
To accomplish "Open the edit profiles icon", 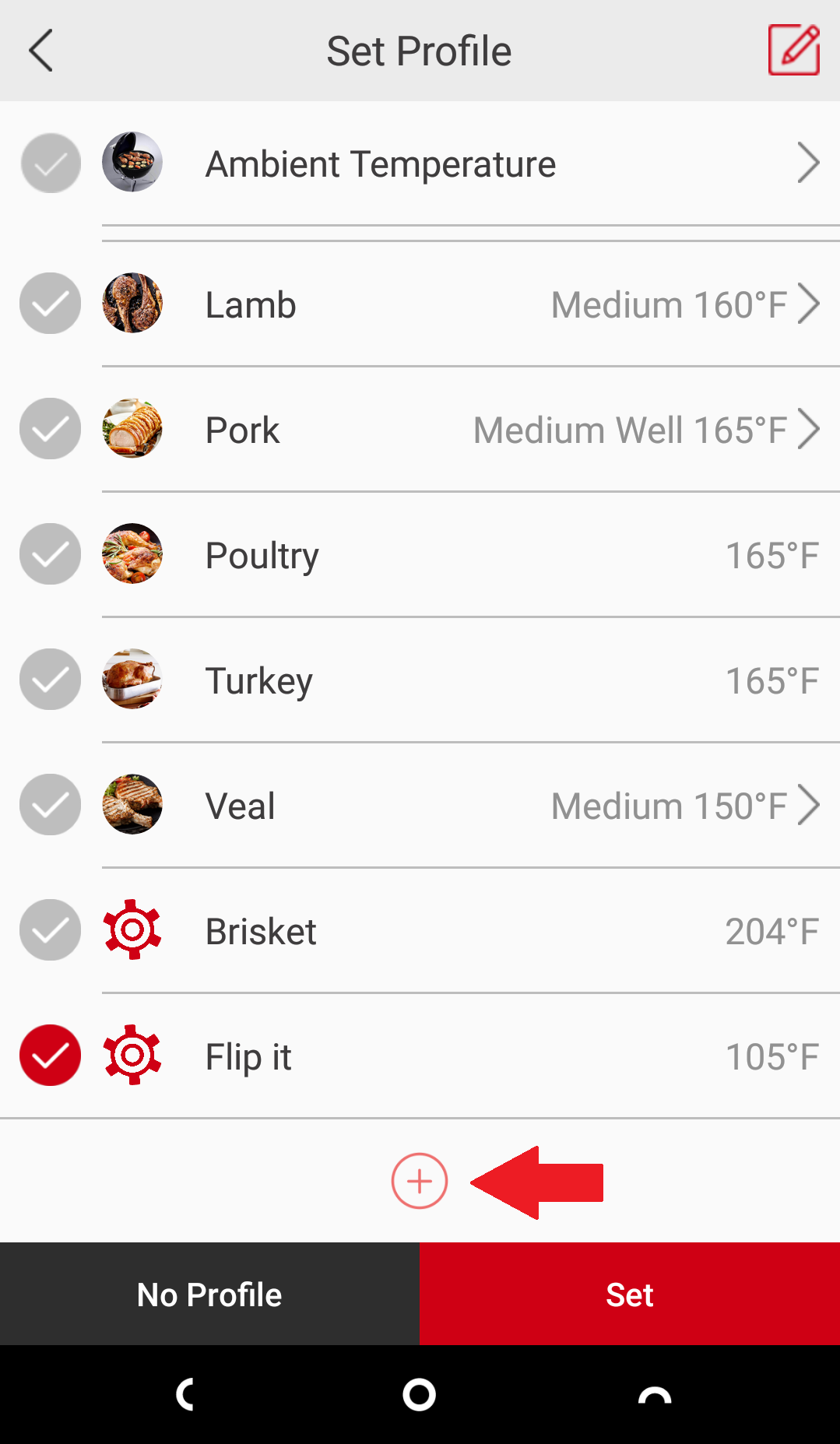I will click(793, 50).
